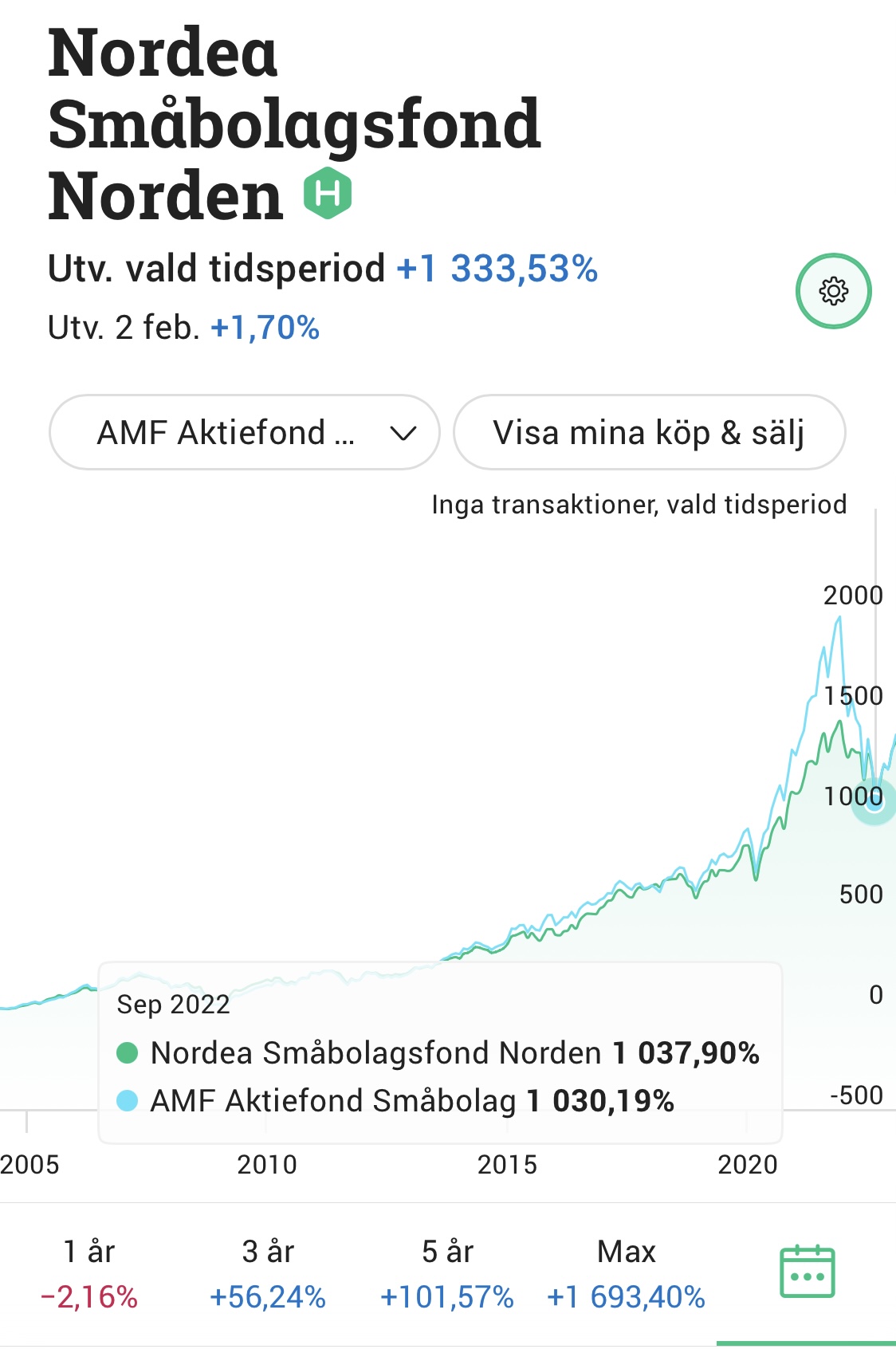Click the green dot for Nordea Småbolagsfond Norden

[x=128, y=1054]
